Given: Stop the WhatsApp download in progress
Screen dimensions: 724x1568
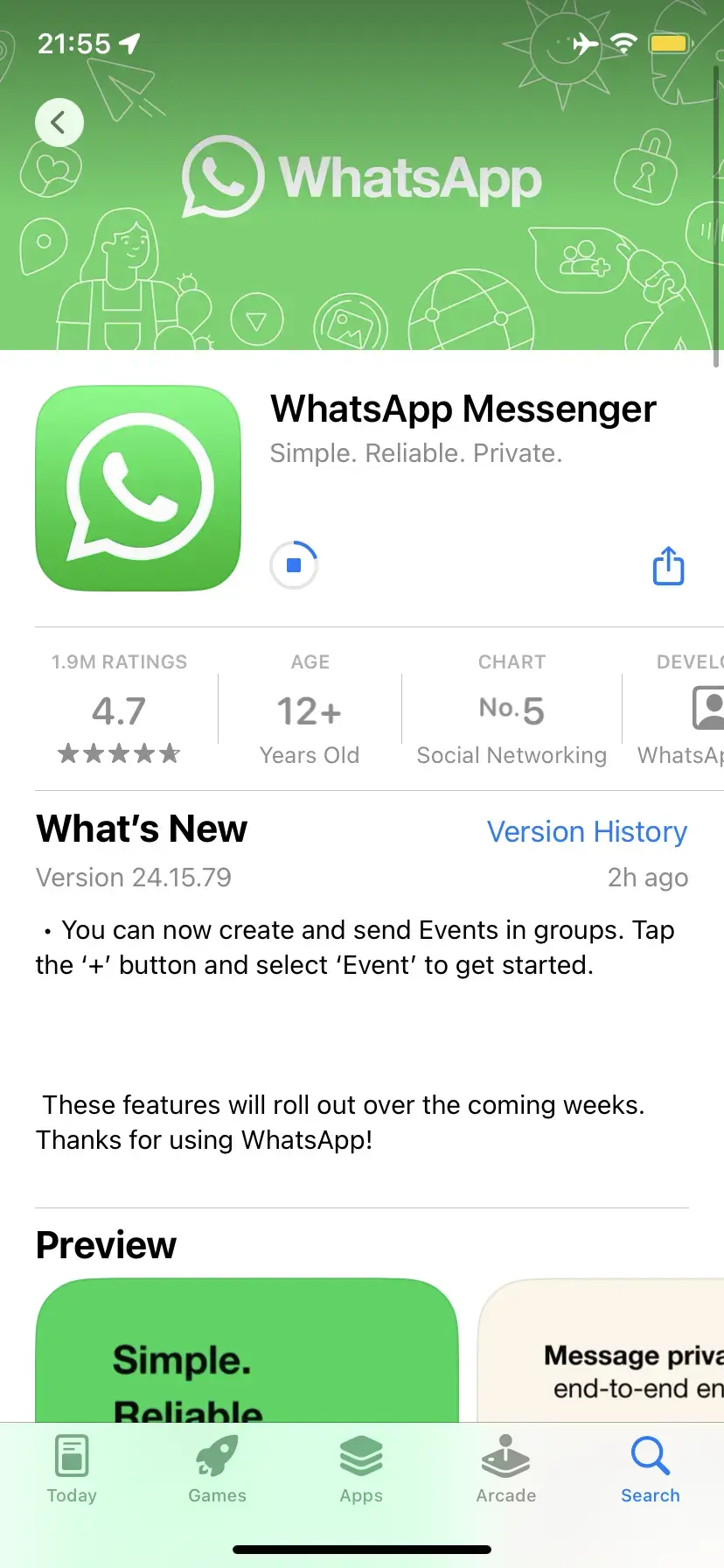Looking at the screenshot, I should click(x=294, y=565).
